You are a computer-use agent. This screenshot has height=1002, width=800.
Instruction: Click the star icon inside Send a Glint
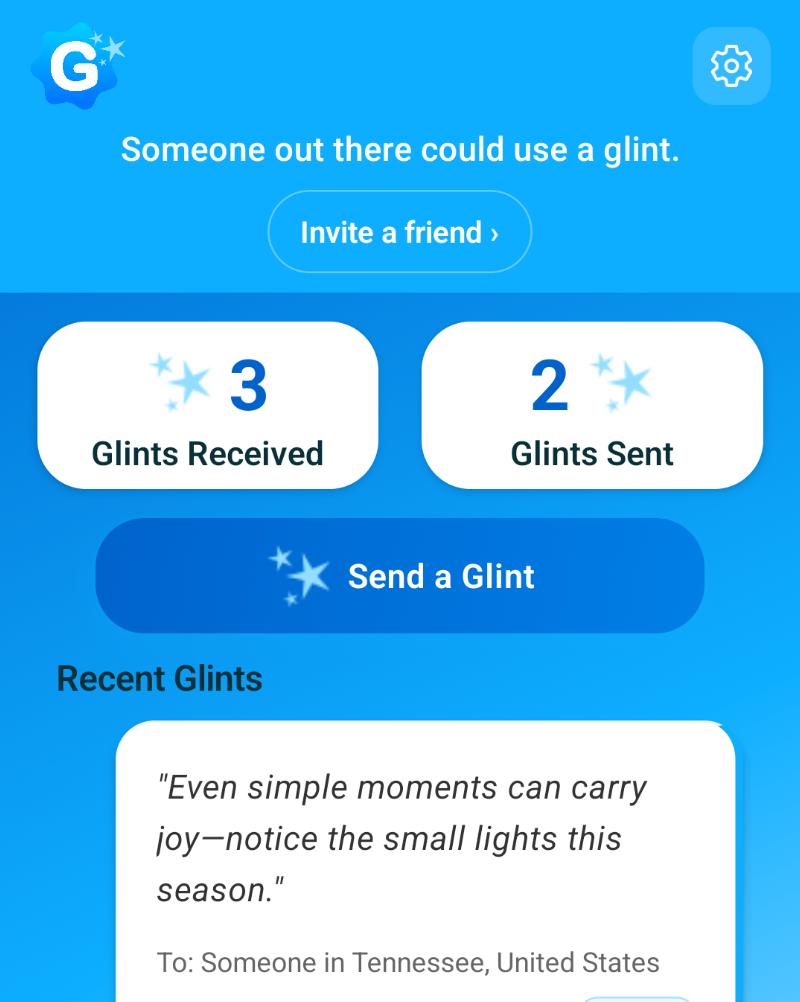[303, 575]
